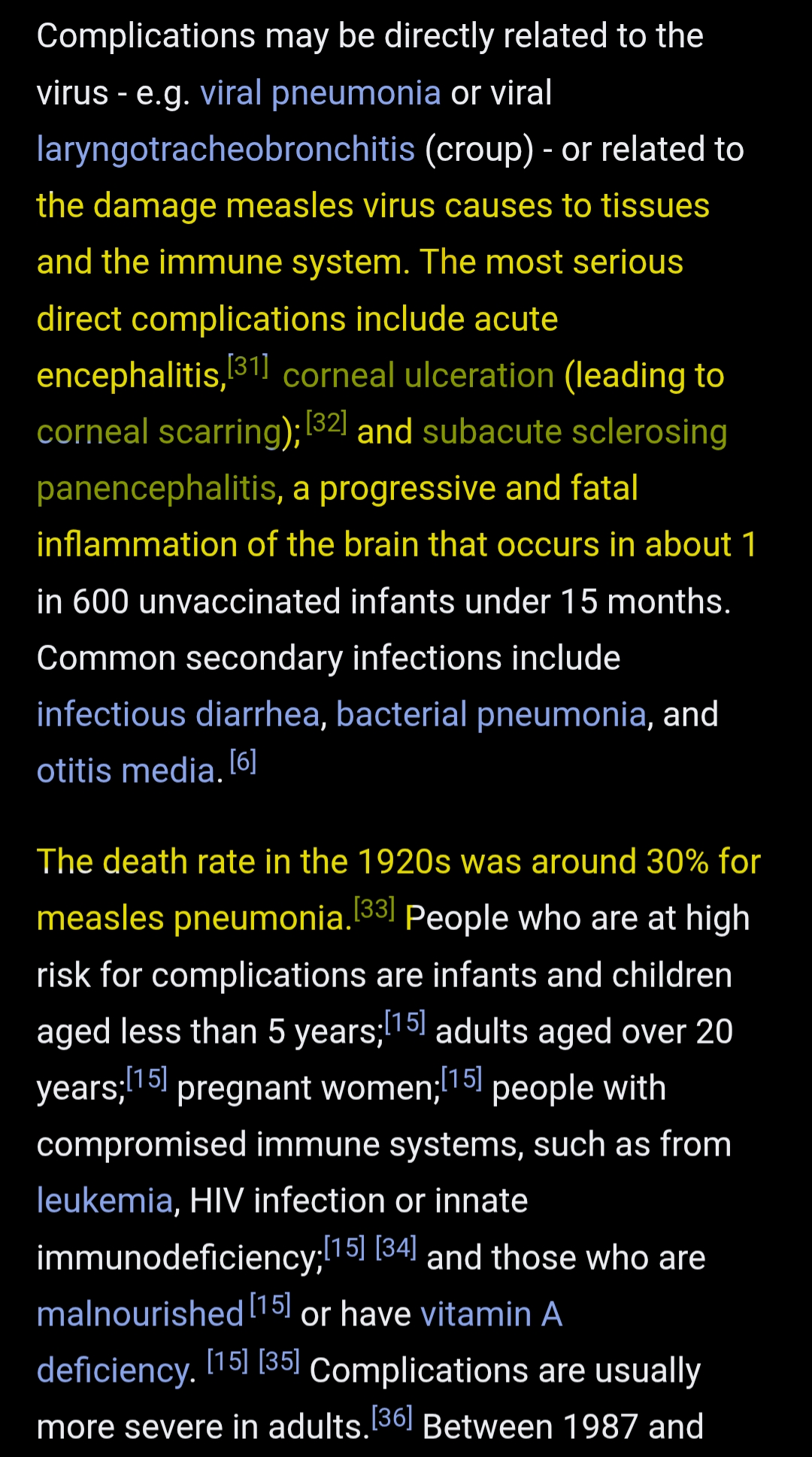
Task: Open the otitis media link
Action: click(x=126, y=771)
